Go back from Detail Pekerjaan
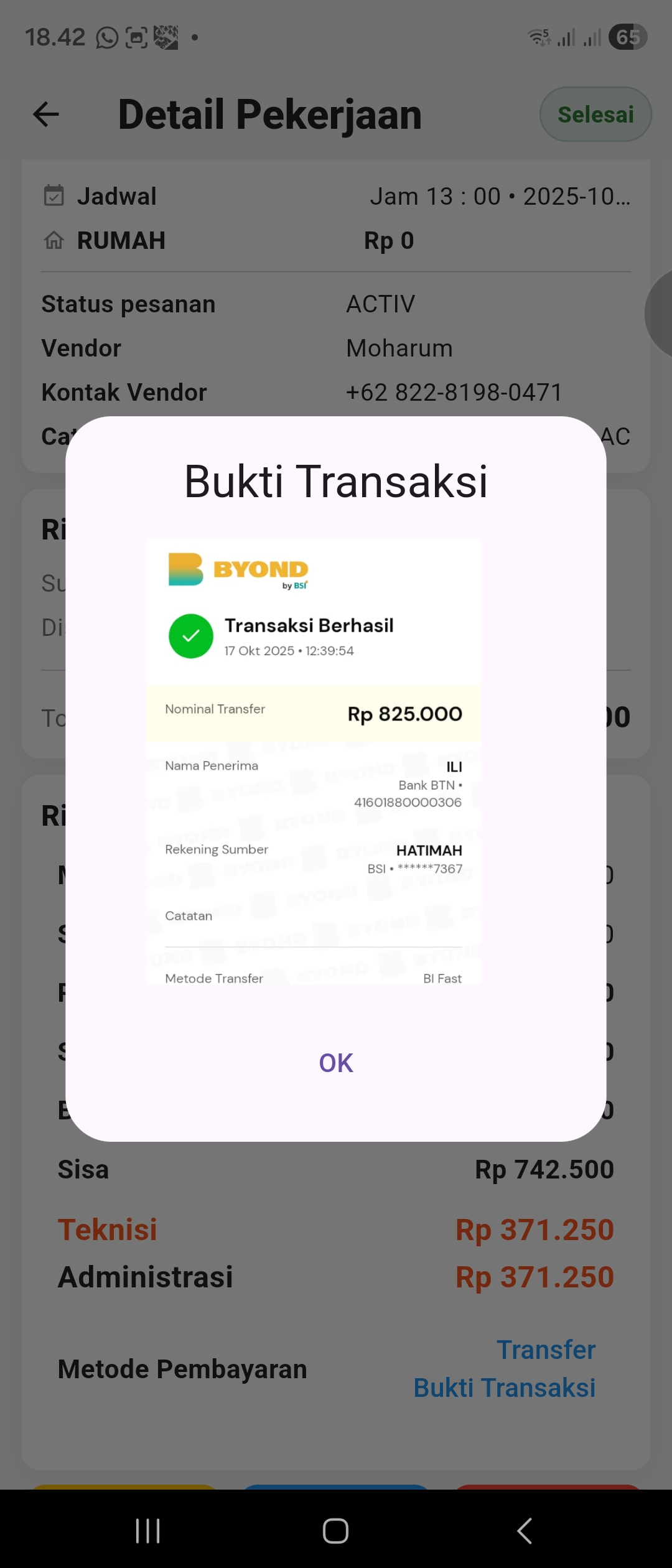672x1568 pixels. (46, 114)
